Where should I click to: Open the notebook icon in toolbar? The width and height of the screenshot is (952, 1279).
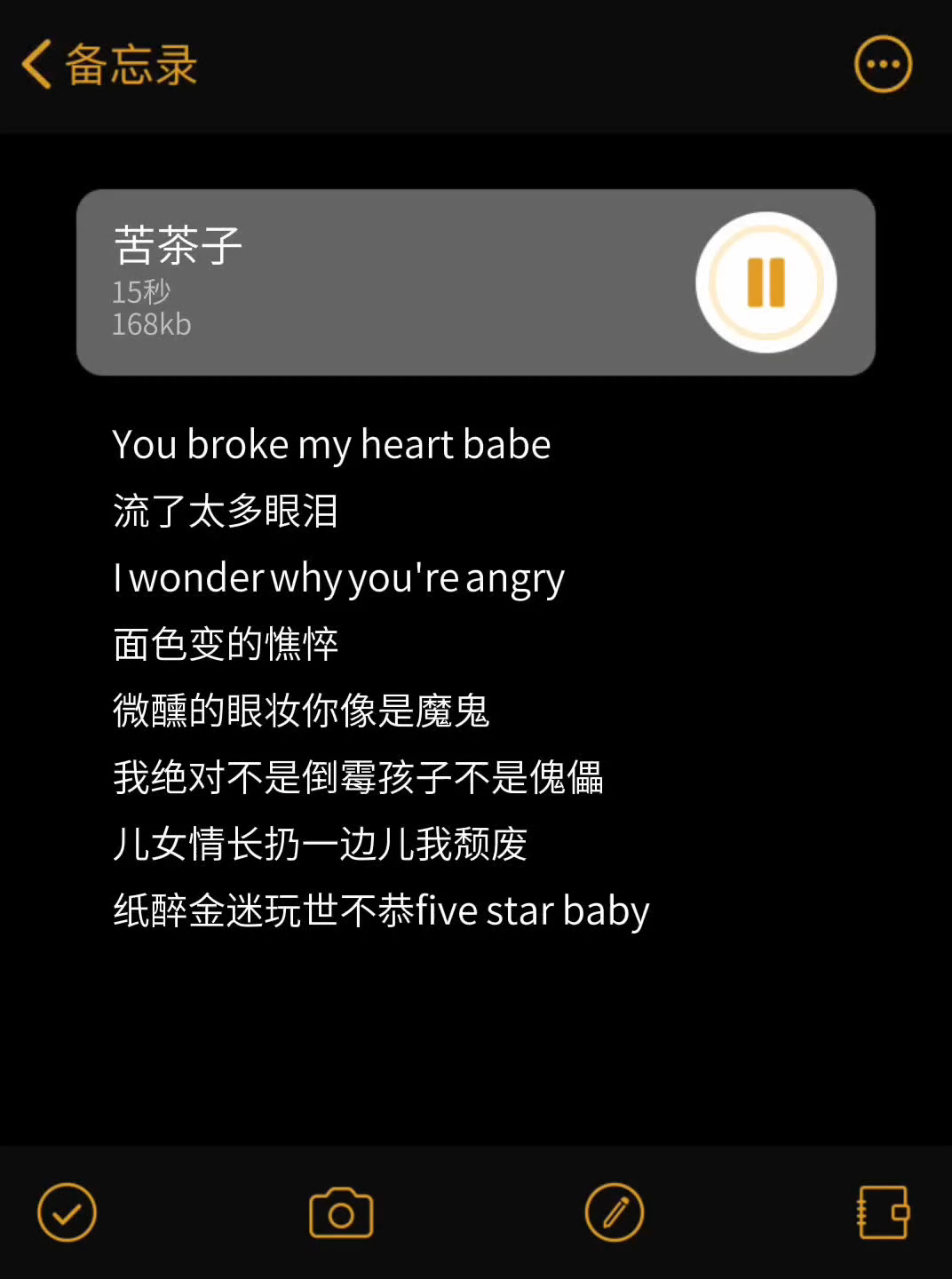click(883, 1212)
